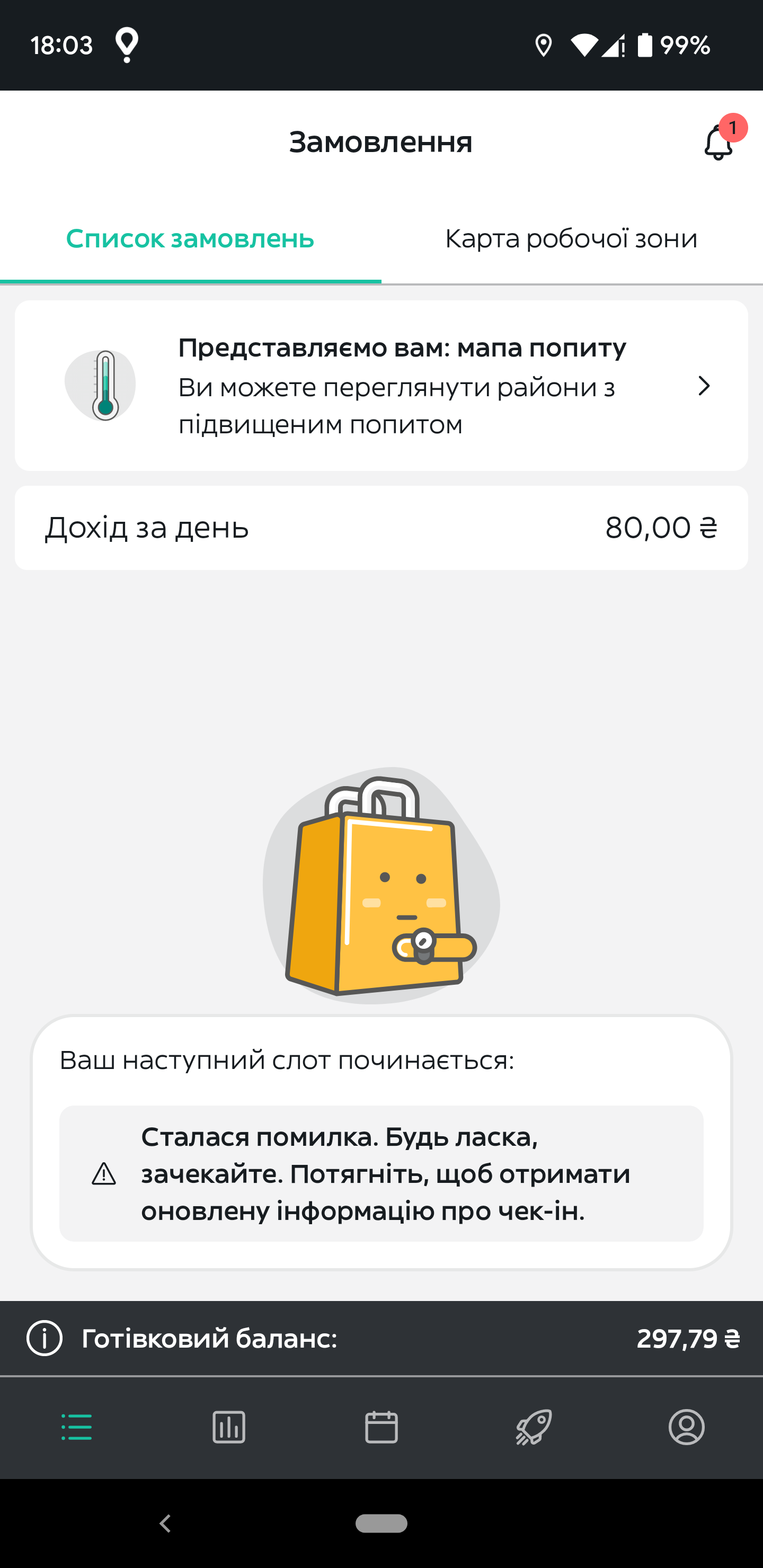Go to the calendar schedule tab
Screen dimensions: 763x1568
(x=381, y=1428)
